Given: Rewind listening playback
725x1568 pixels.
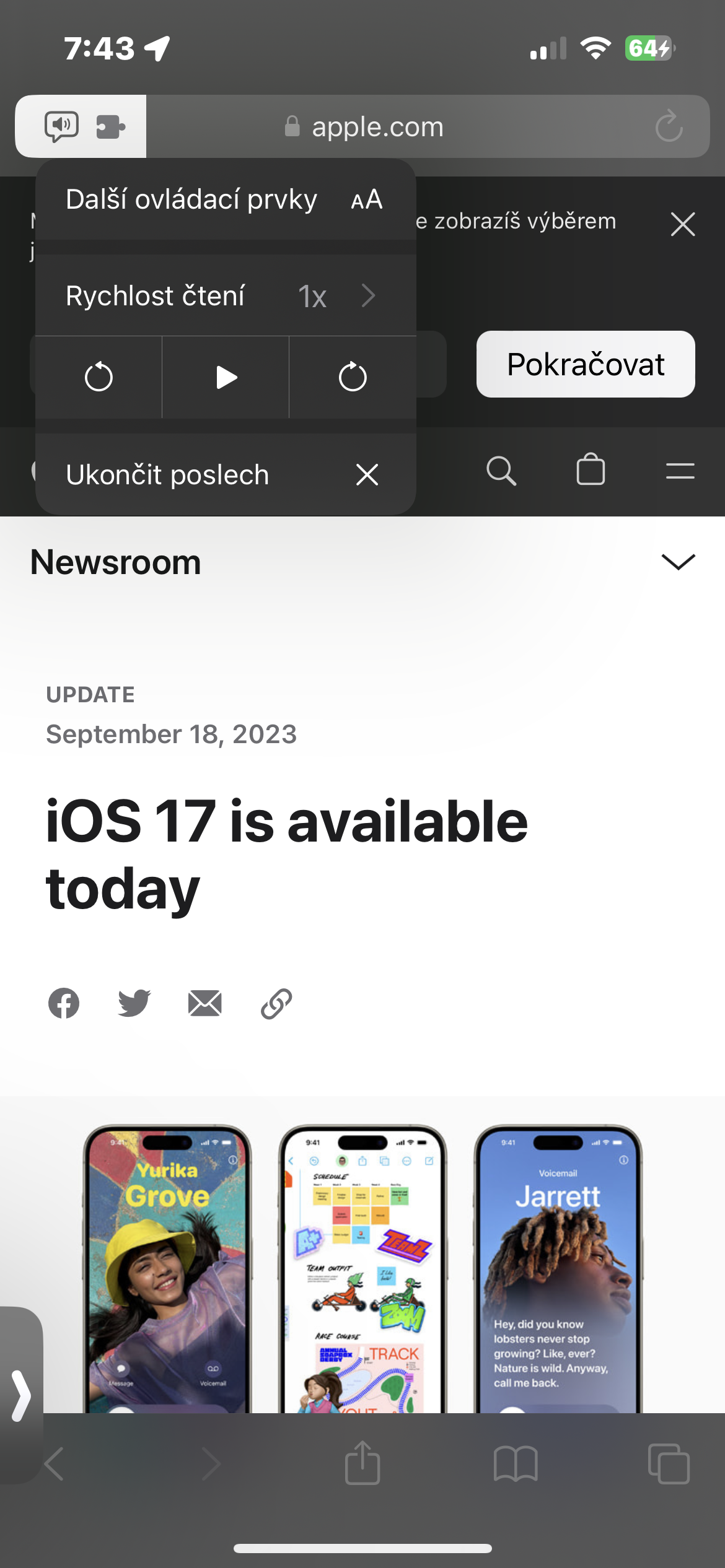Looking at the screenshot, I should point(99,377).
